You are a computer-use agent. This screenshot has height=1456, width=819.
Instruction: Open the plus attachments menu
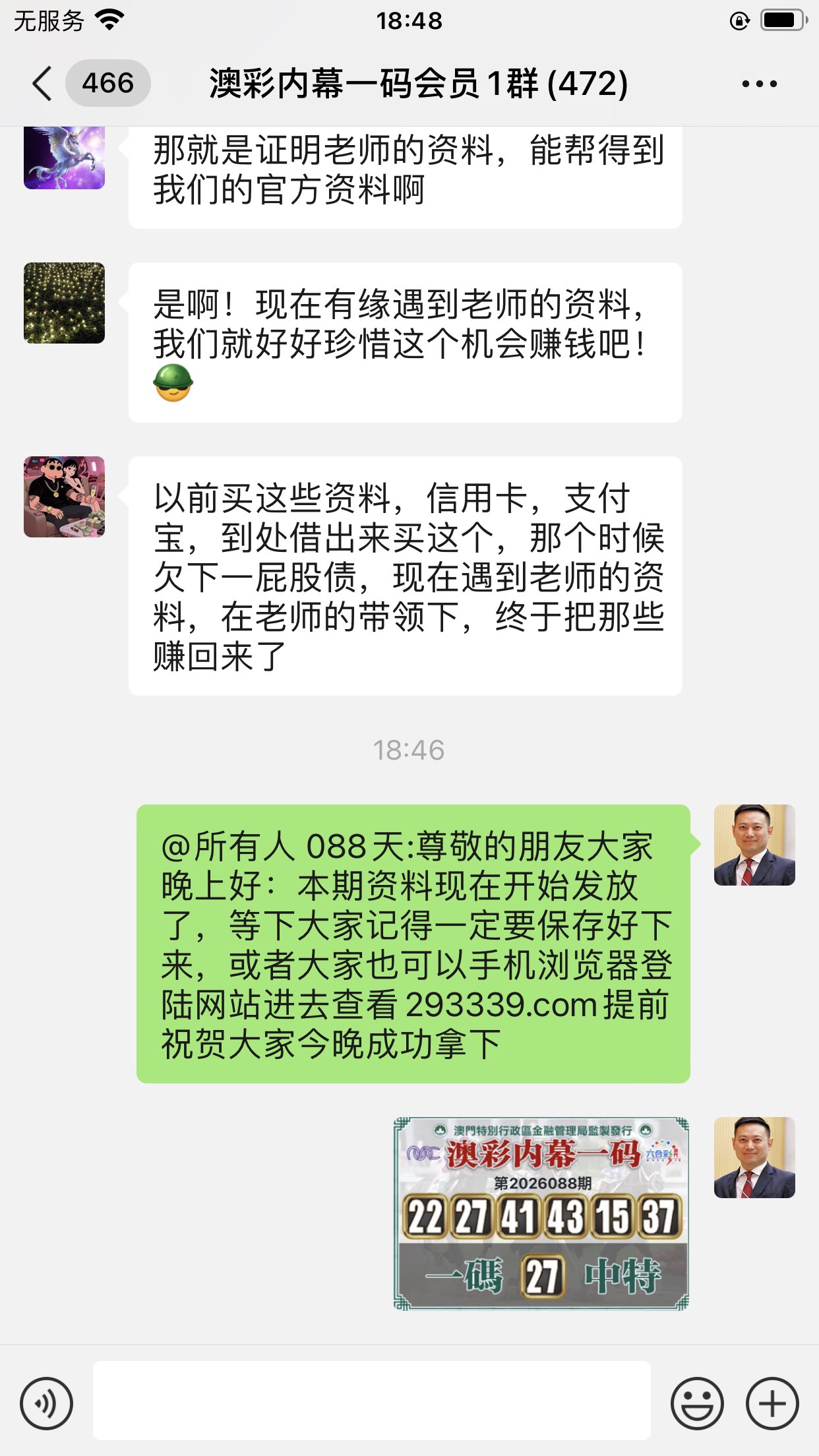tap(772, 1403)
